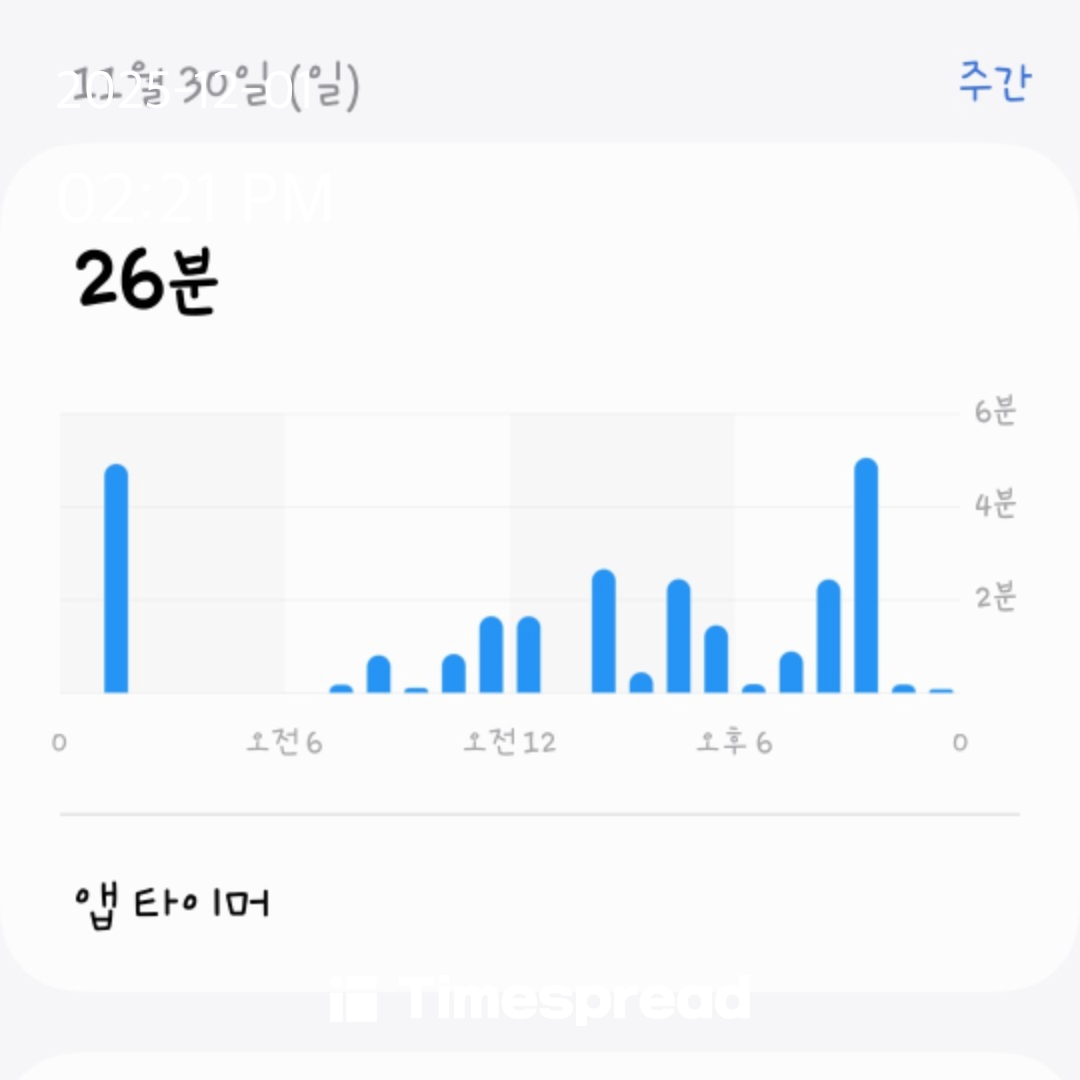This screenshot has height=1080, width=1080.
Task: Tap the first usage bar after midnight
Action: point(116,579)
